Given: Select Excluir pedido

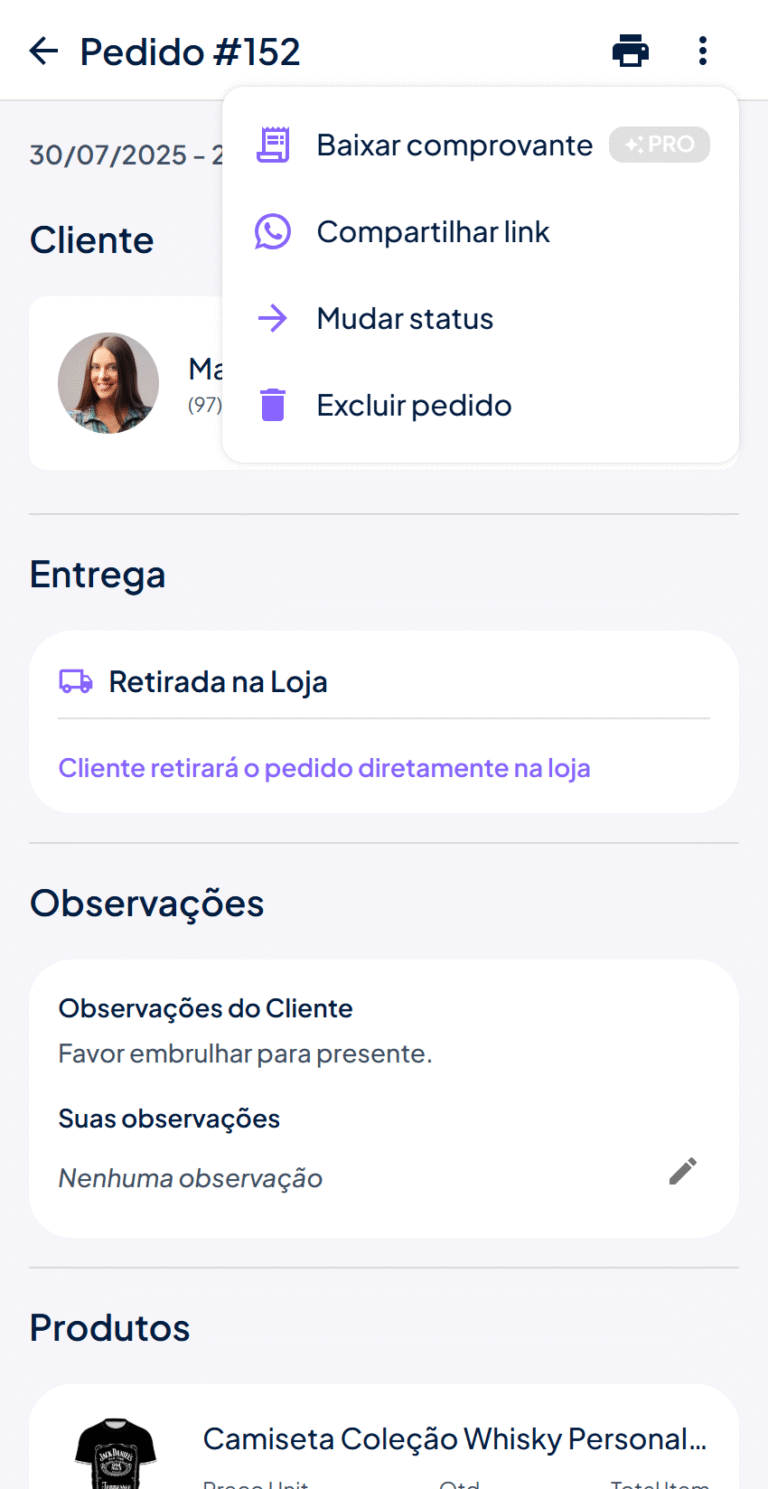Looking at the screenshot, I should pyautogui.click(x=414, y=405).
